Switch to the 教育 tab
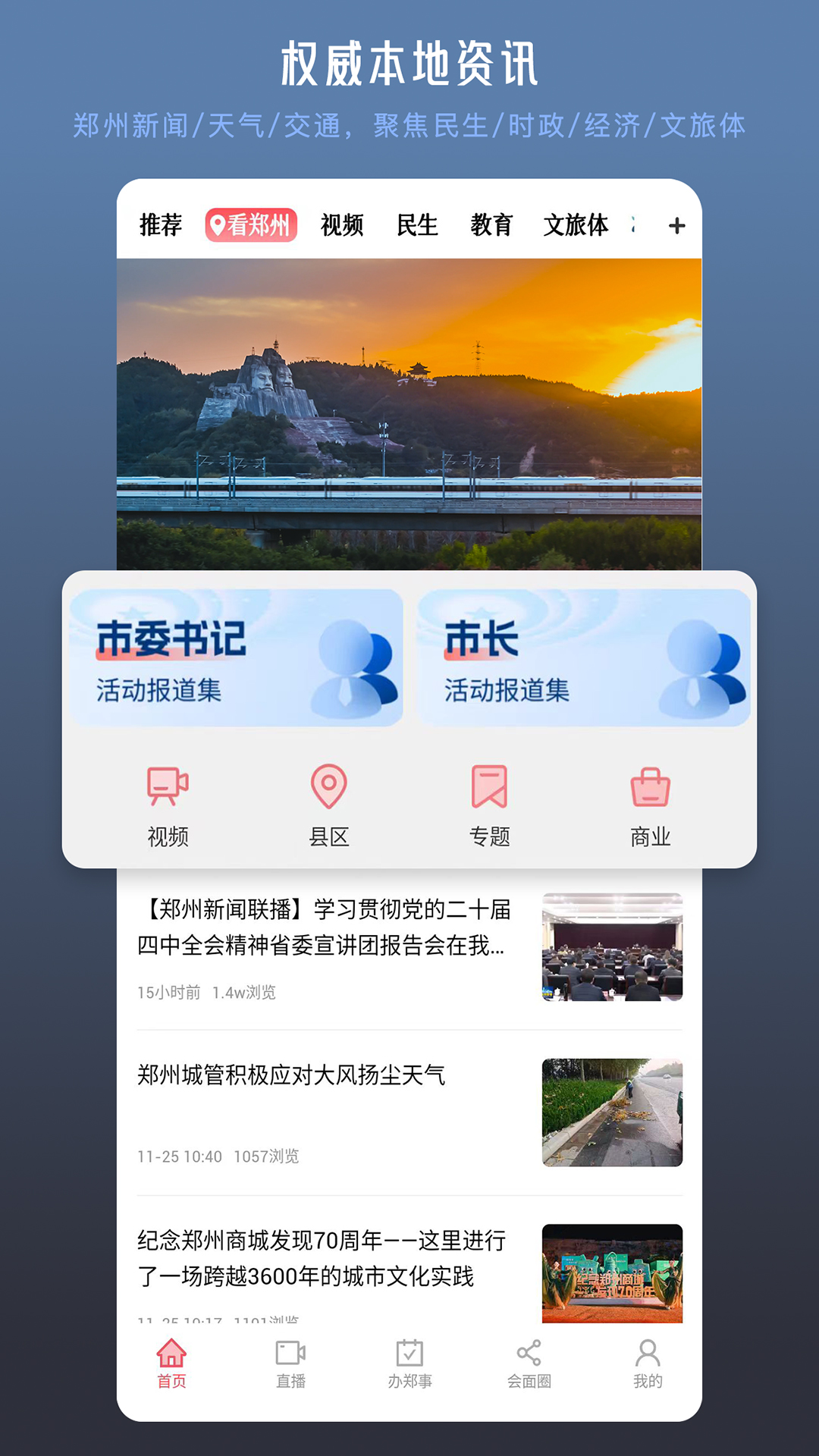 click(493, 224)
